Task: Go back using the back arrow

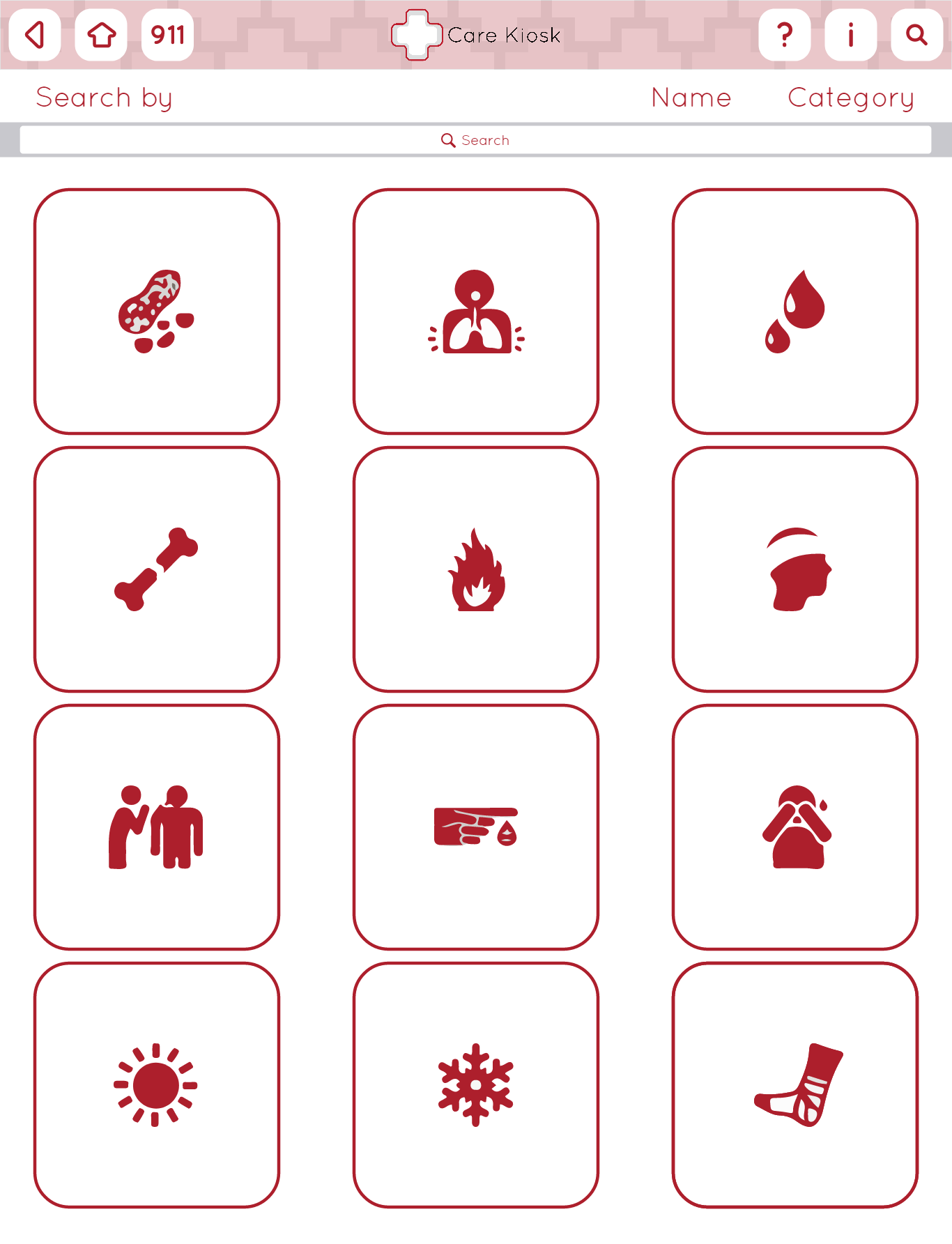Action: click(x=34, y=35)
